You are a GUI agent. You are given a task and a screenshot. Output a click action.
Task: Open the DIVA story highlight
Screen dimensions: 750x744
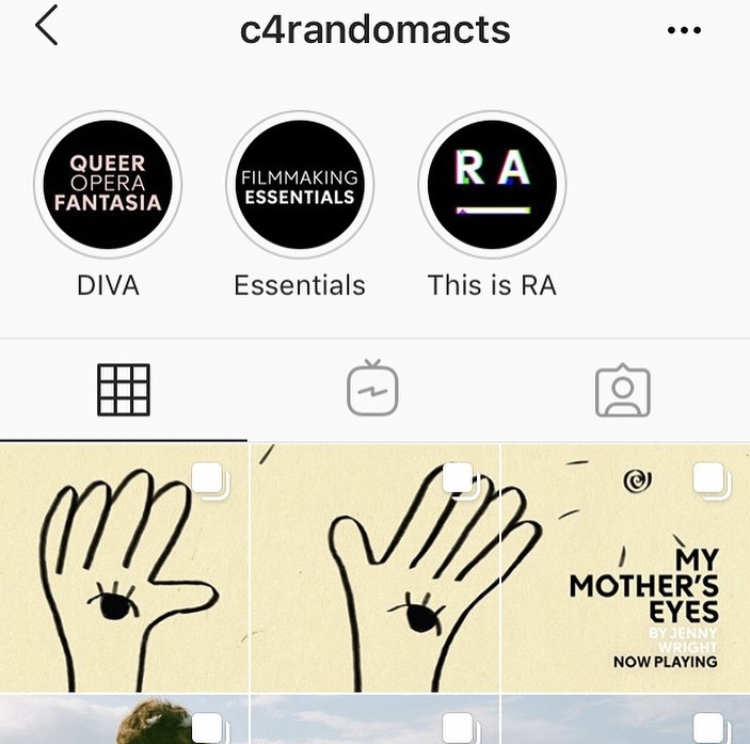pos(108,185)
